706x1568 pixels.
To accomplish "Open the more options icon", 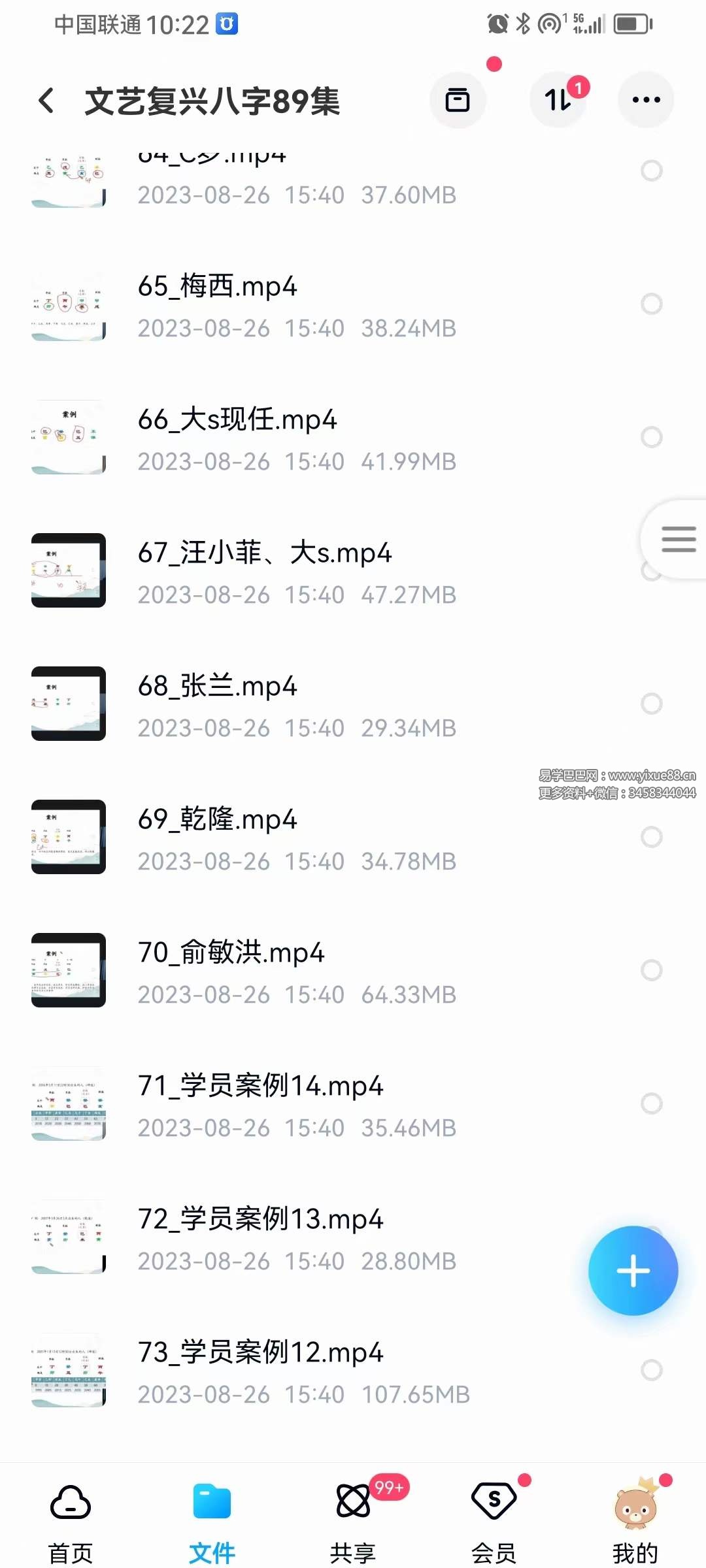I will pyautogui.click(x=645, y=99).
